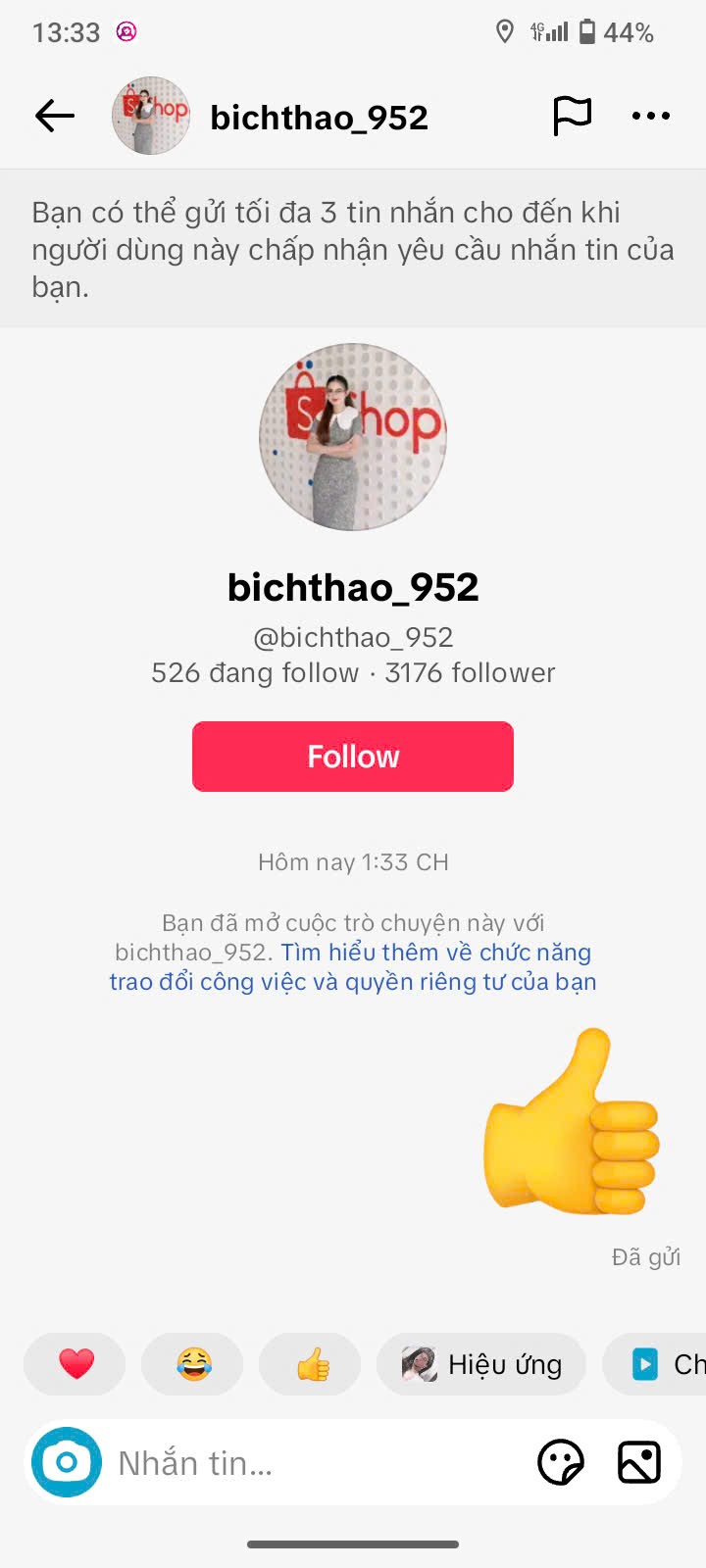The image size is (706, 1568).
Task: Open bichthao_952's large profile picture
Action: [x=353, y=437]
